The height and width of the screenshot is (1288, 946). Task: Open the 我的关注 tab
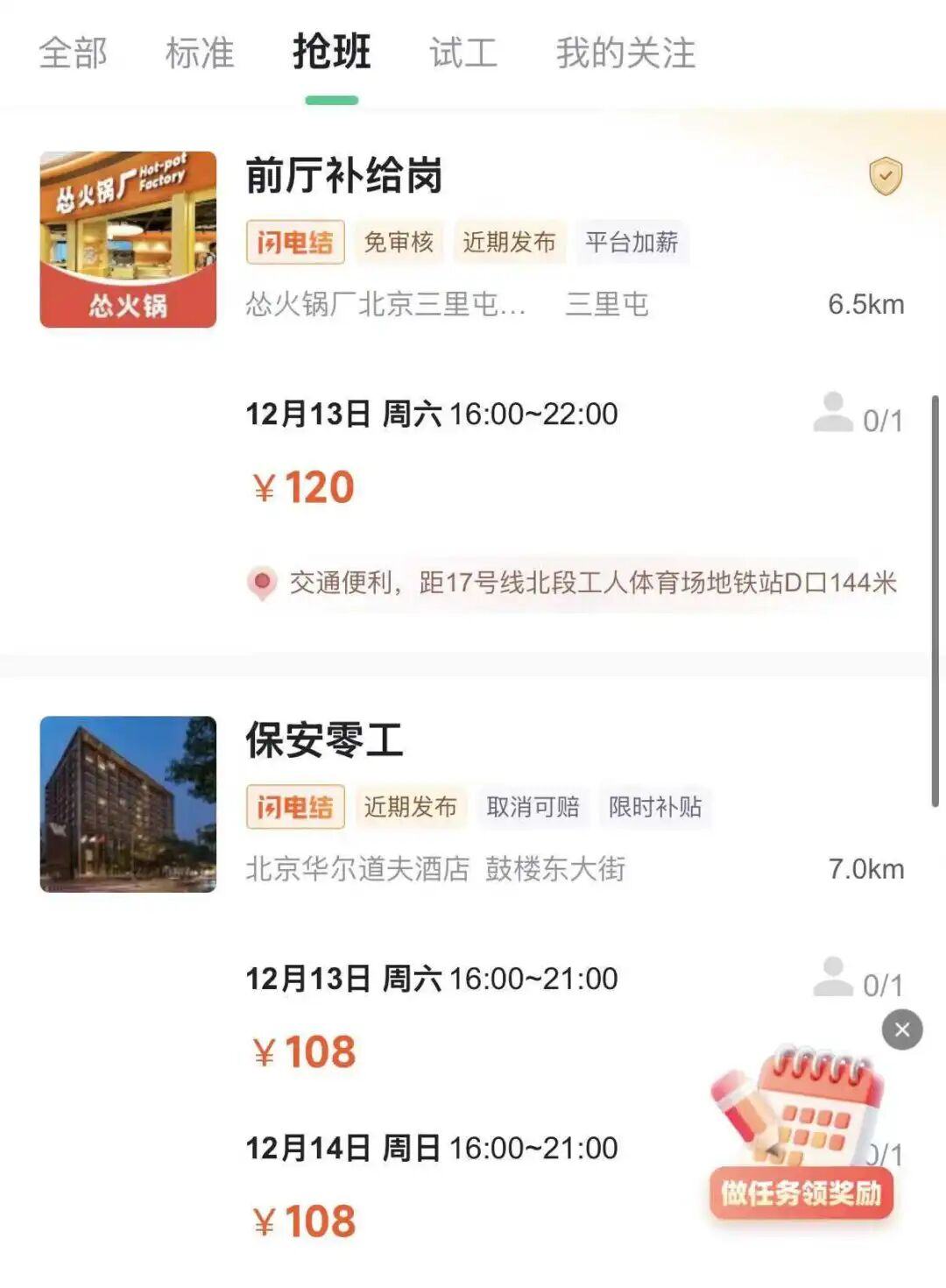tap(625, 54)
